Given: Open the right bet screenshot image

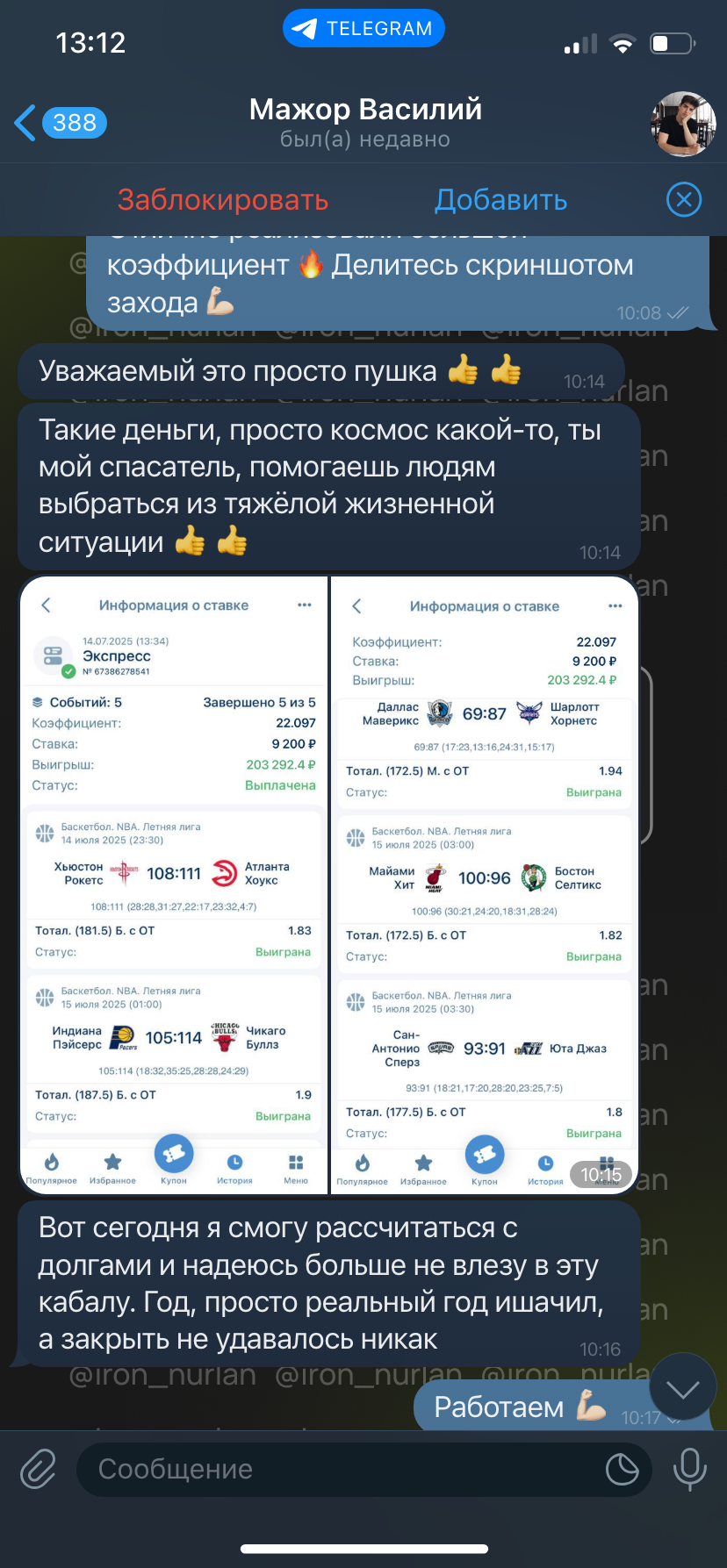Looking at the screenshot, I should click(484, 884).
